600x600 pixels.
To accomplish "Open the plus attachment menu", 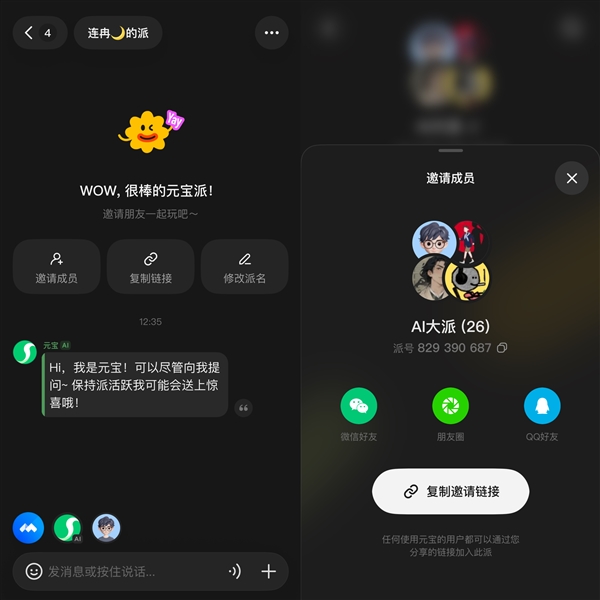I will pos(268,571).
